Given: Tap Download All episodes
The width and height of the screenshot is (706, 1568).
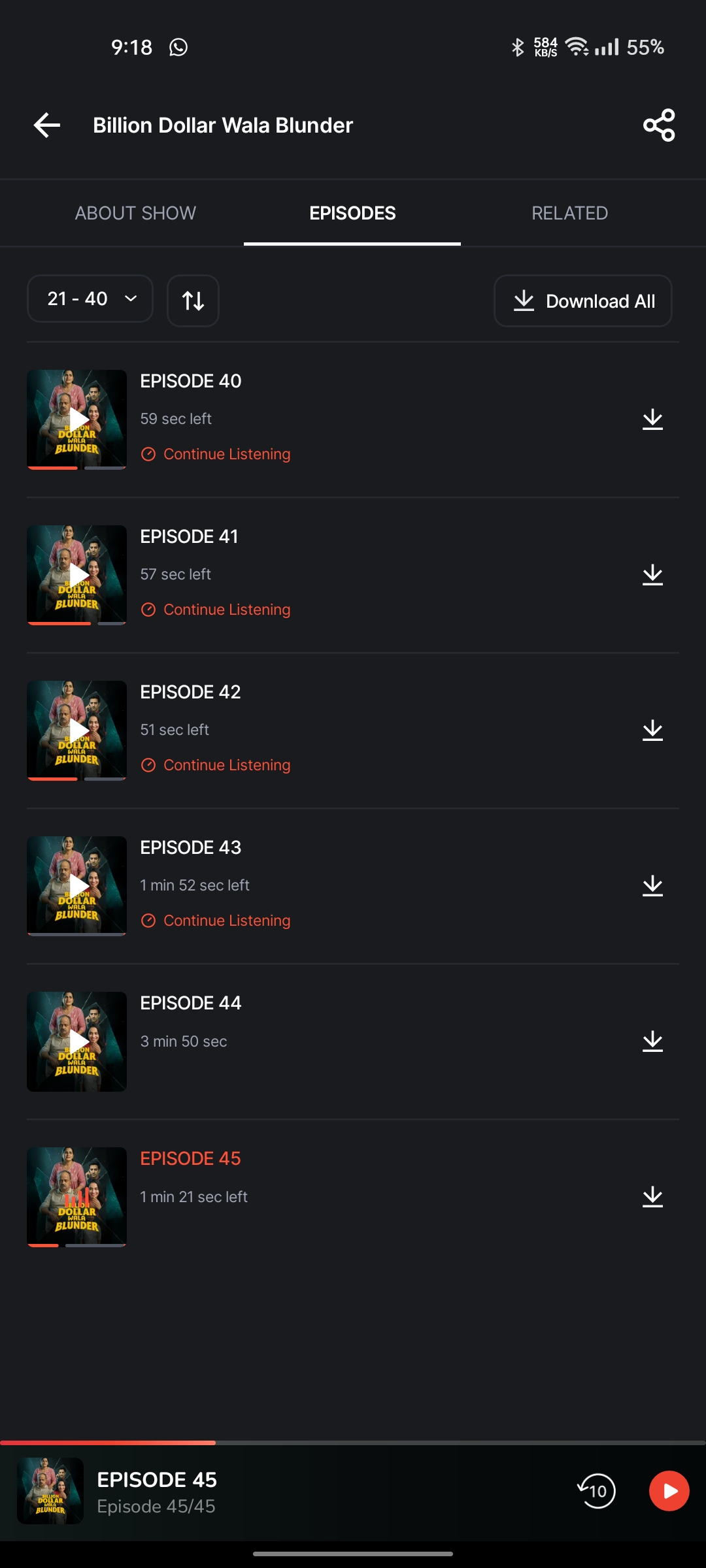Looking at the screenshot, I should (x=582, y=301).
